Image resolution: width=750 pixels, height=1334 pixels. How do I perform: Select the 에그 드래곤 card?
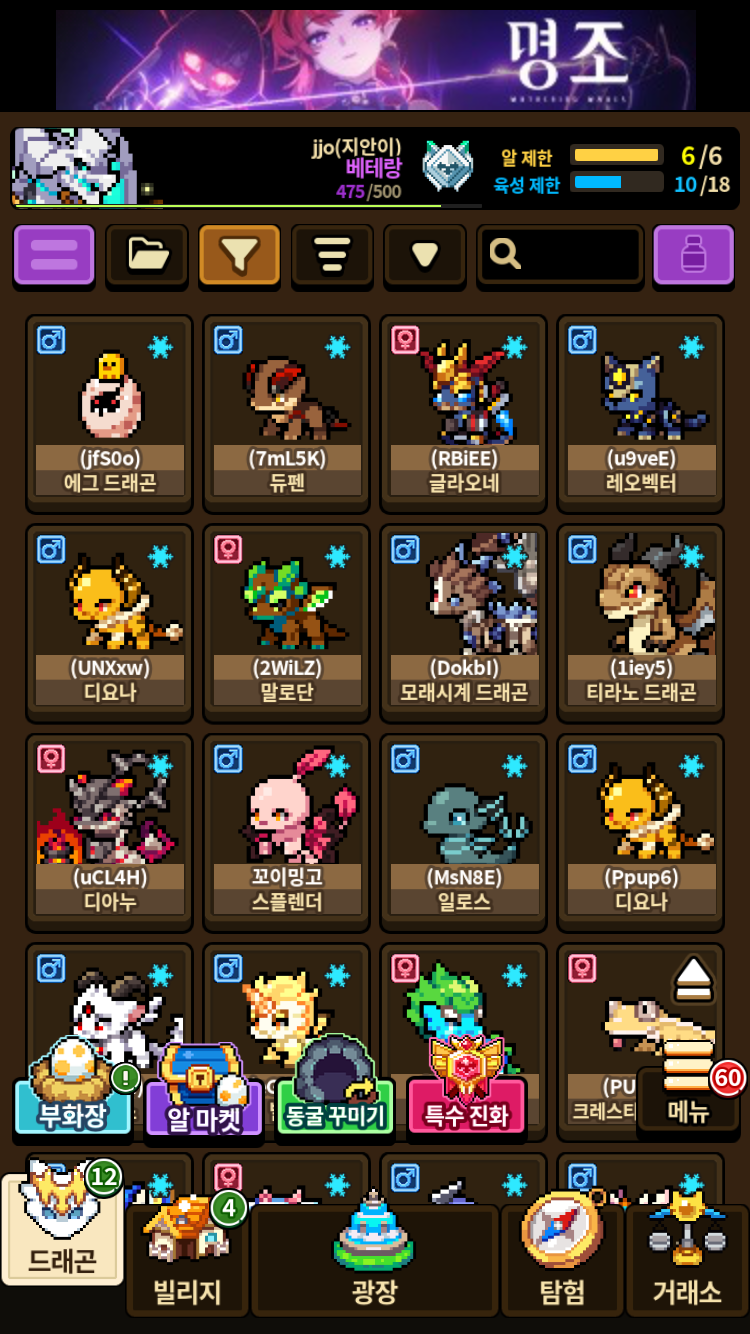point(110,414)
